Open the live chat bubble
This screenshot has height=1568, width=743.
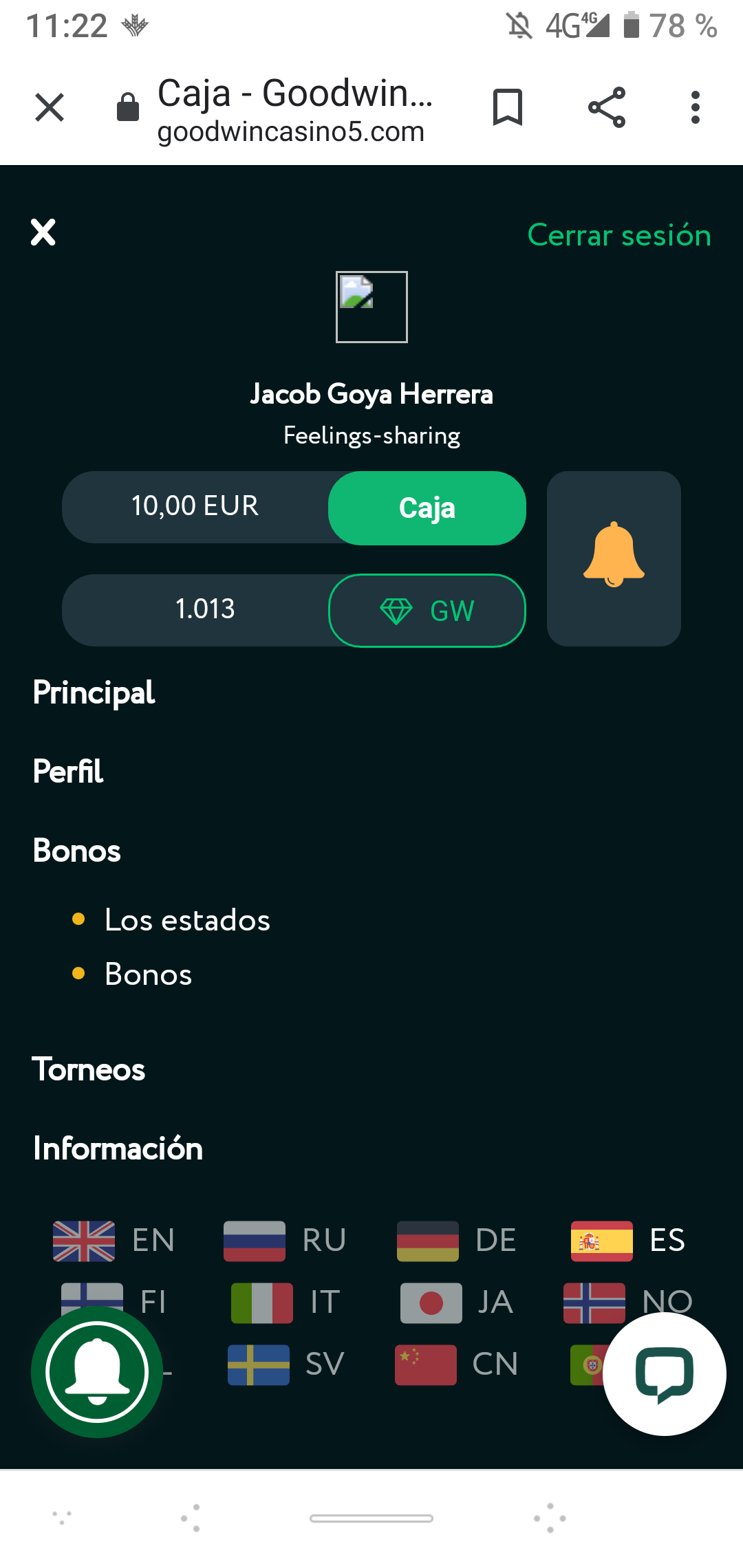click(664, 1374)
